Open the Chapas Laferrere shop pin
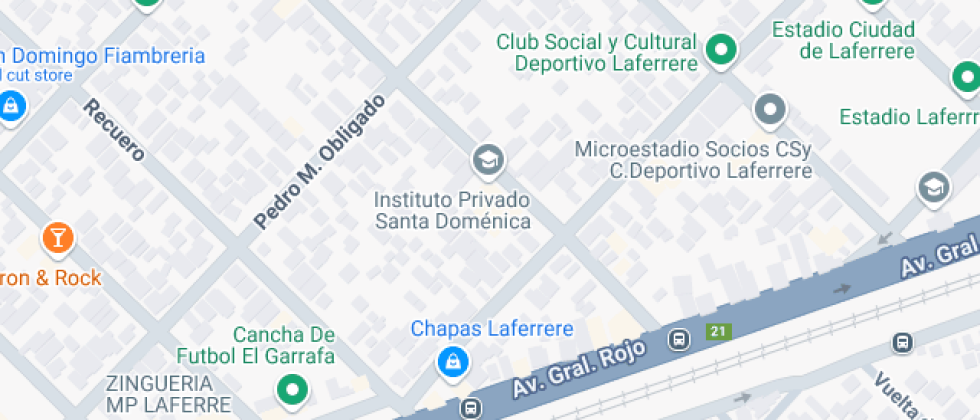The image size is (980, 420). pos(452,360)
